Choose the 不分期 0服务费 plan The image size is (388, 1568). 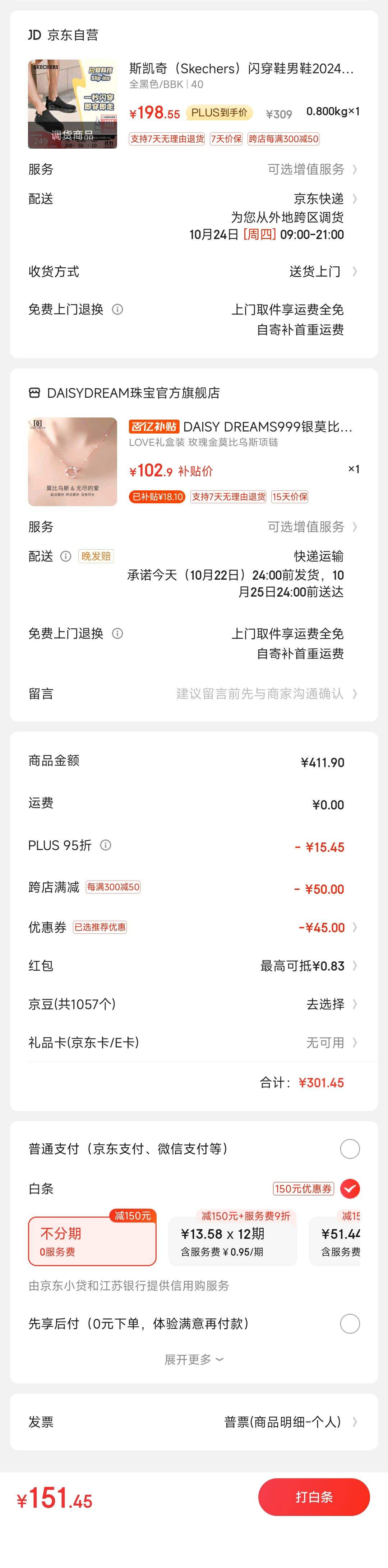coord(92,1241)
